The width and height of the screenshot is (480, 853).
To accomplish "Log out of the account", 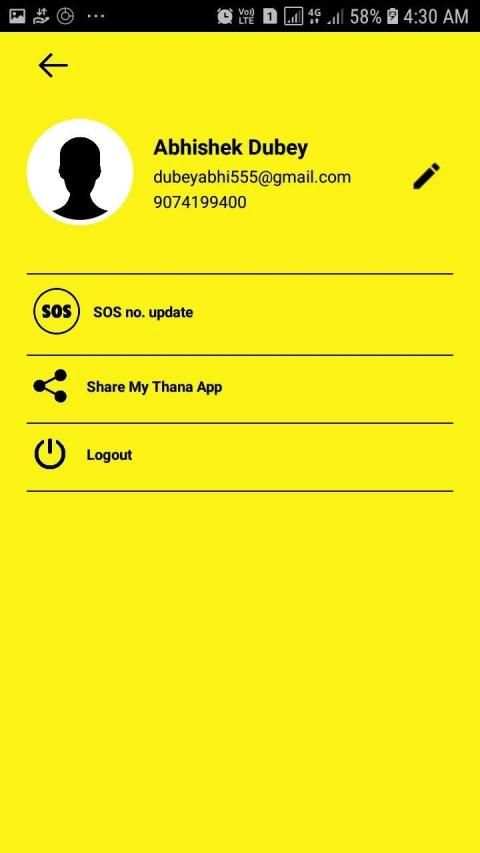I will click(239, 455).
